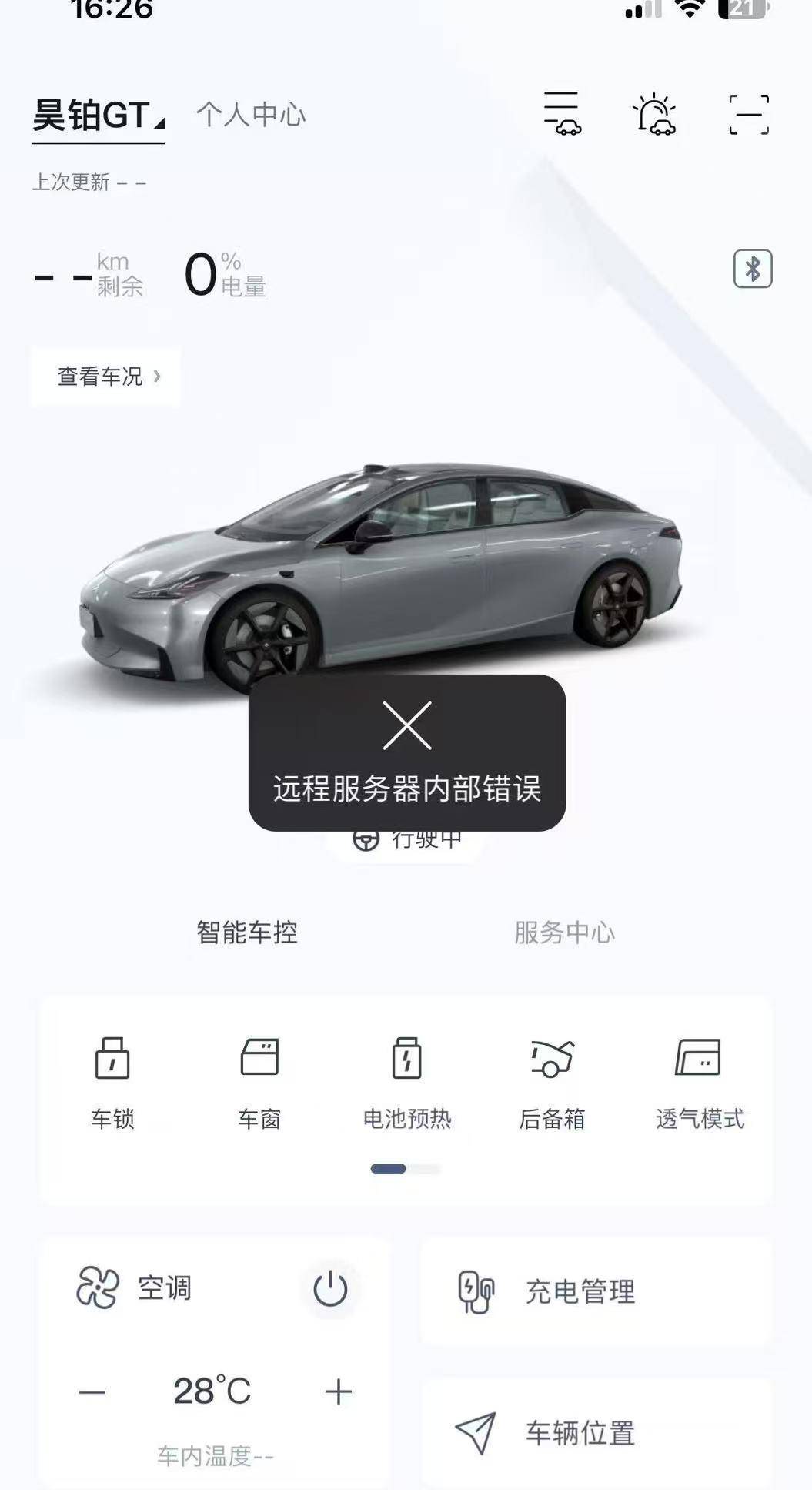Open the 昊铂GT vehicle selector dropdown
The width and height of the screenshot is (812, 1490).
pyautogui.click(x=98, y=116)
